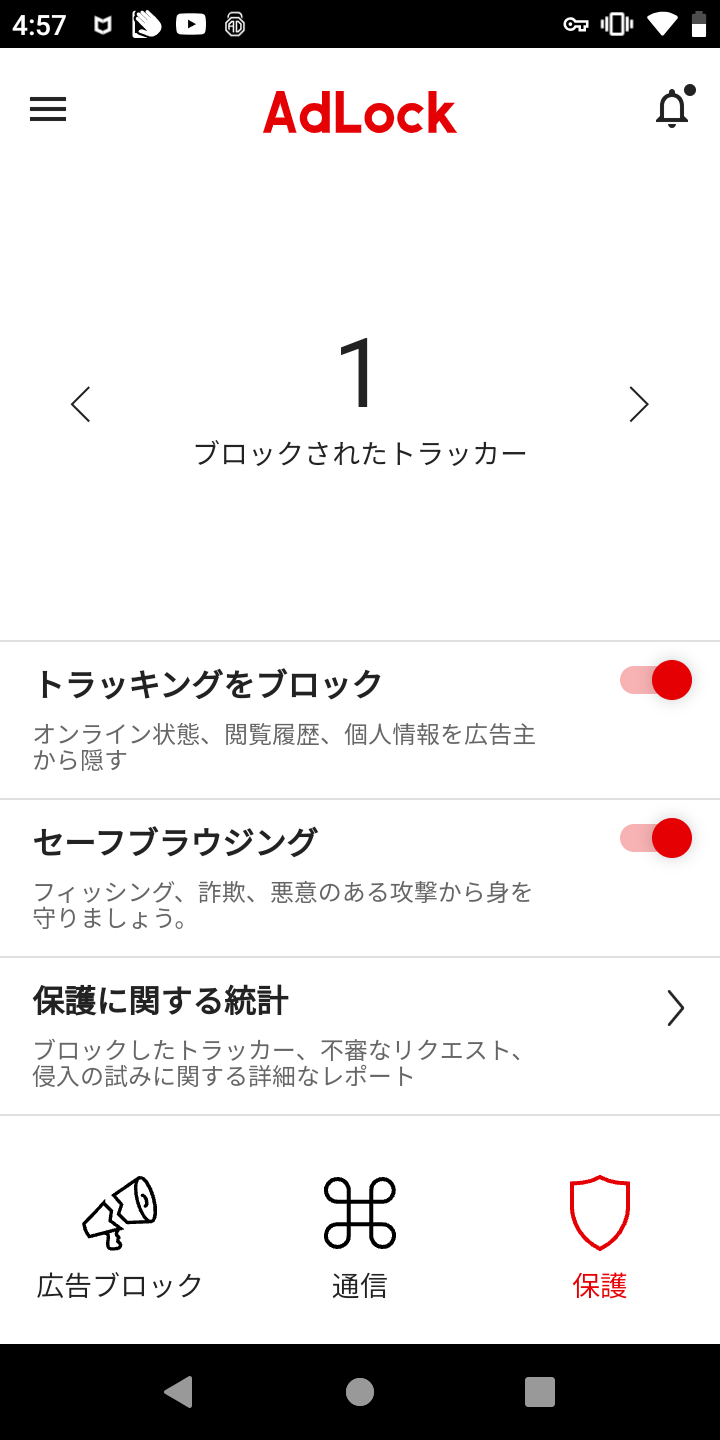Open notifications via the bell icon
This screenshot has width=720, height=1440.
click(x=671, y=109)
